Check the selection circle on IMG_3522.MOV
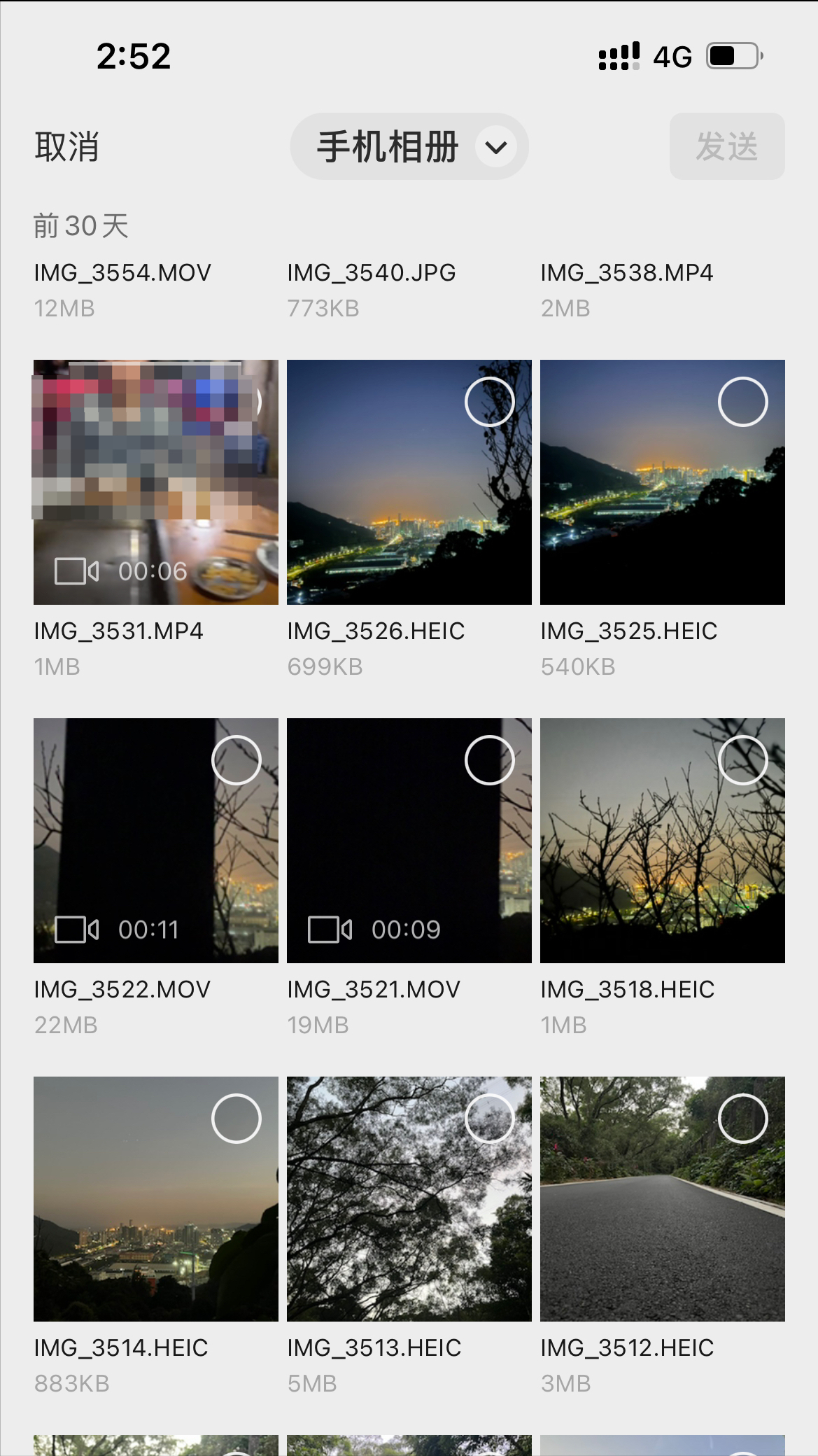Screen dimensions: 818x1456 [236, 760]
